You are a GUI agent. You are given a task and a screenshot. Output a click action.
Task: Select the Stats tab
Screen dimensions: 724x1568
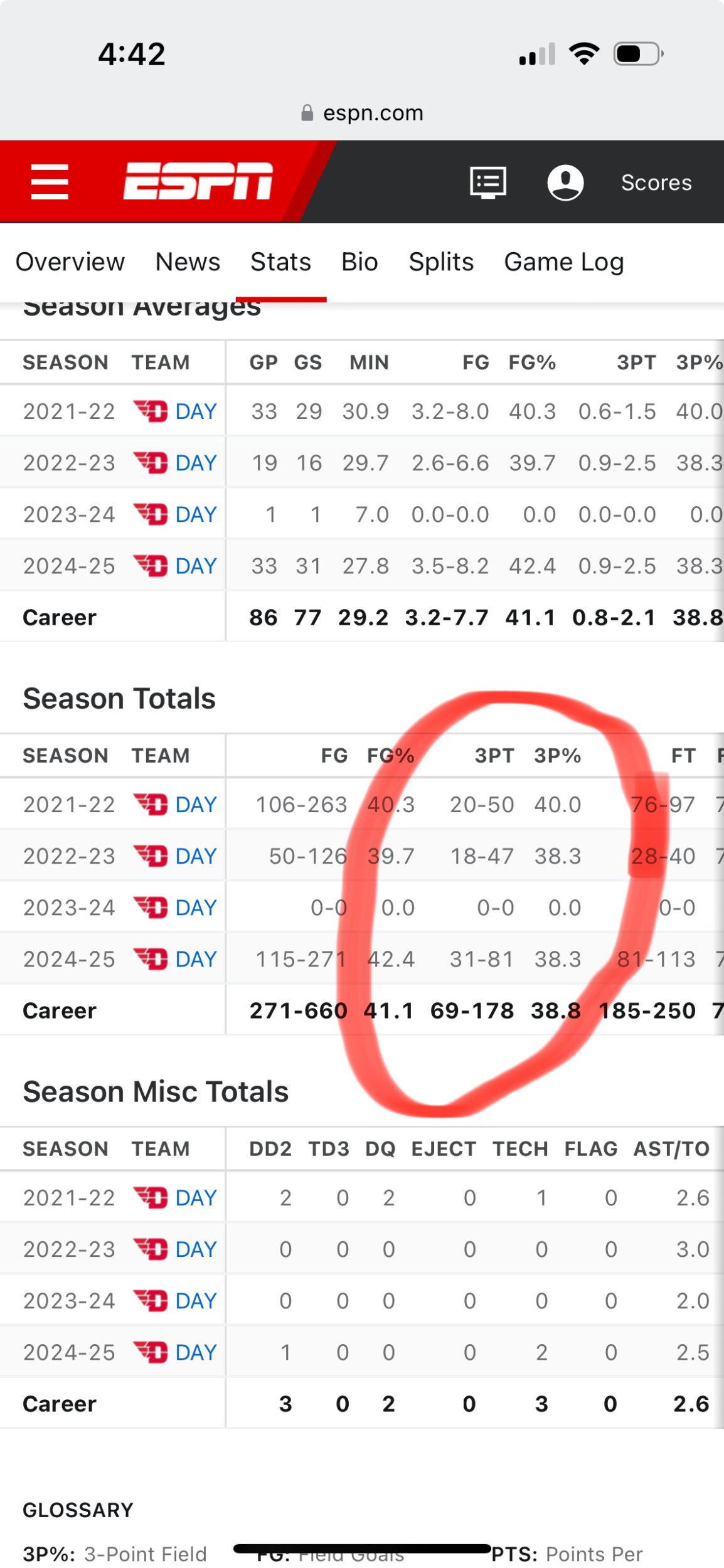coord(280,262)
